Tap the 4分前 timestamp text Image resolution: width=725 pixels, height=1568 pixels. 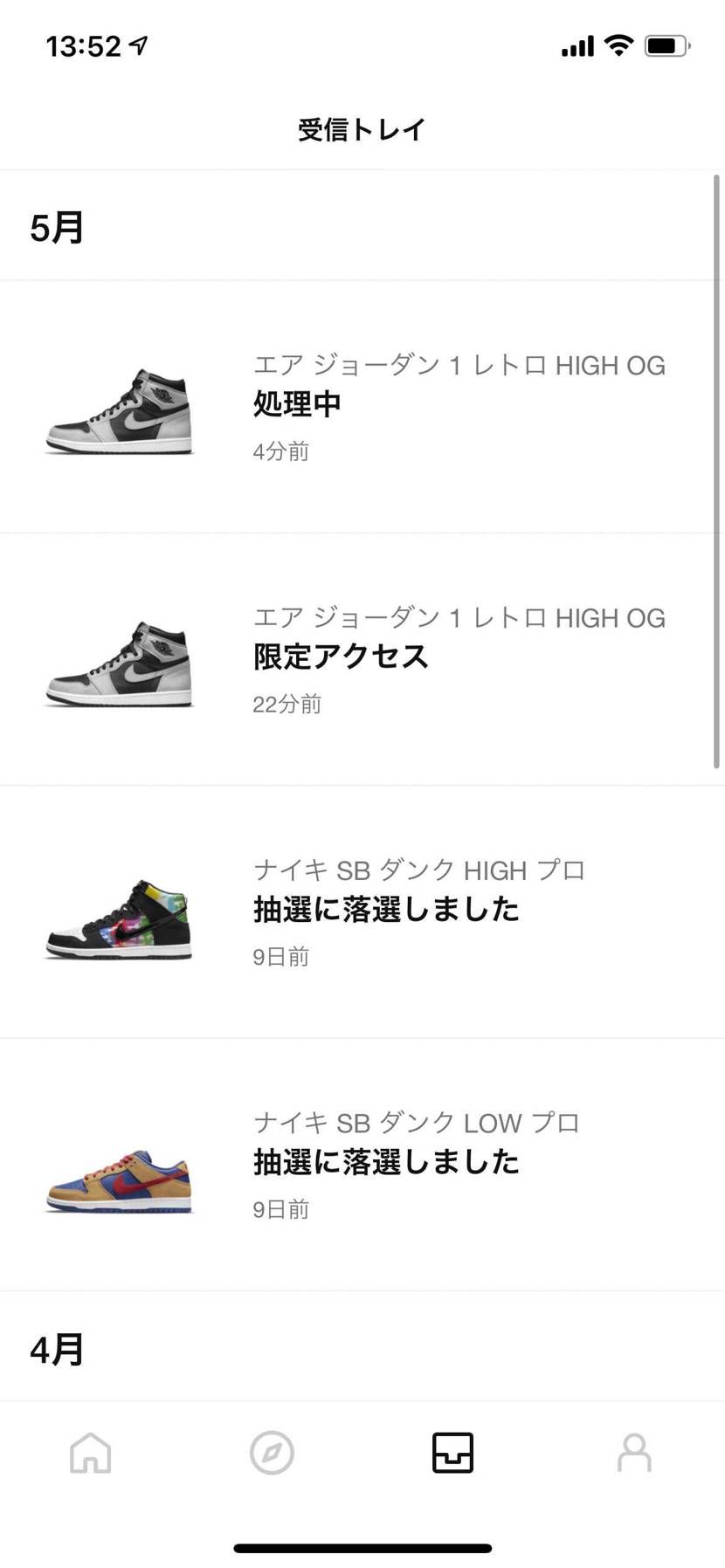pyautogui.click(x=280, y=451)
